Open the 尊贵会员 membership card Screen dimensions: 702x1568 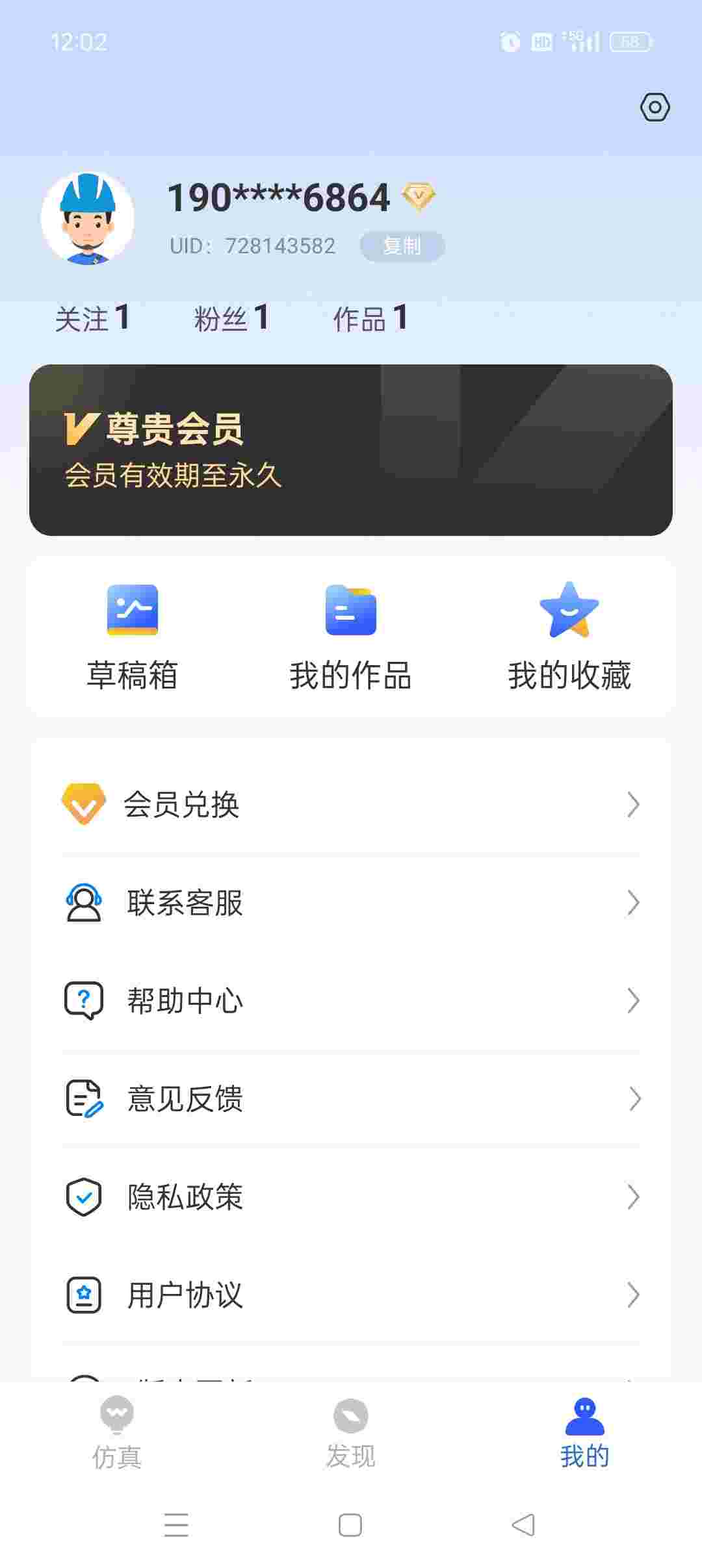[x=351, y=450]
